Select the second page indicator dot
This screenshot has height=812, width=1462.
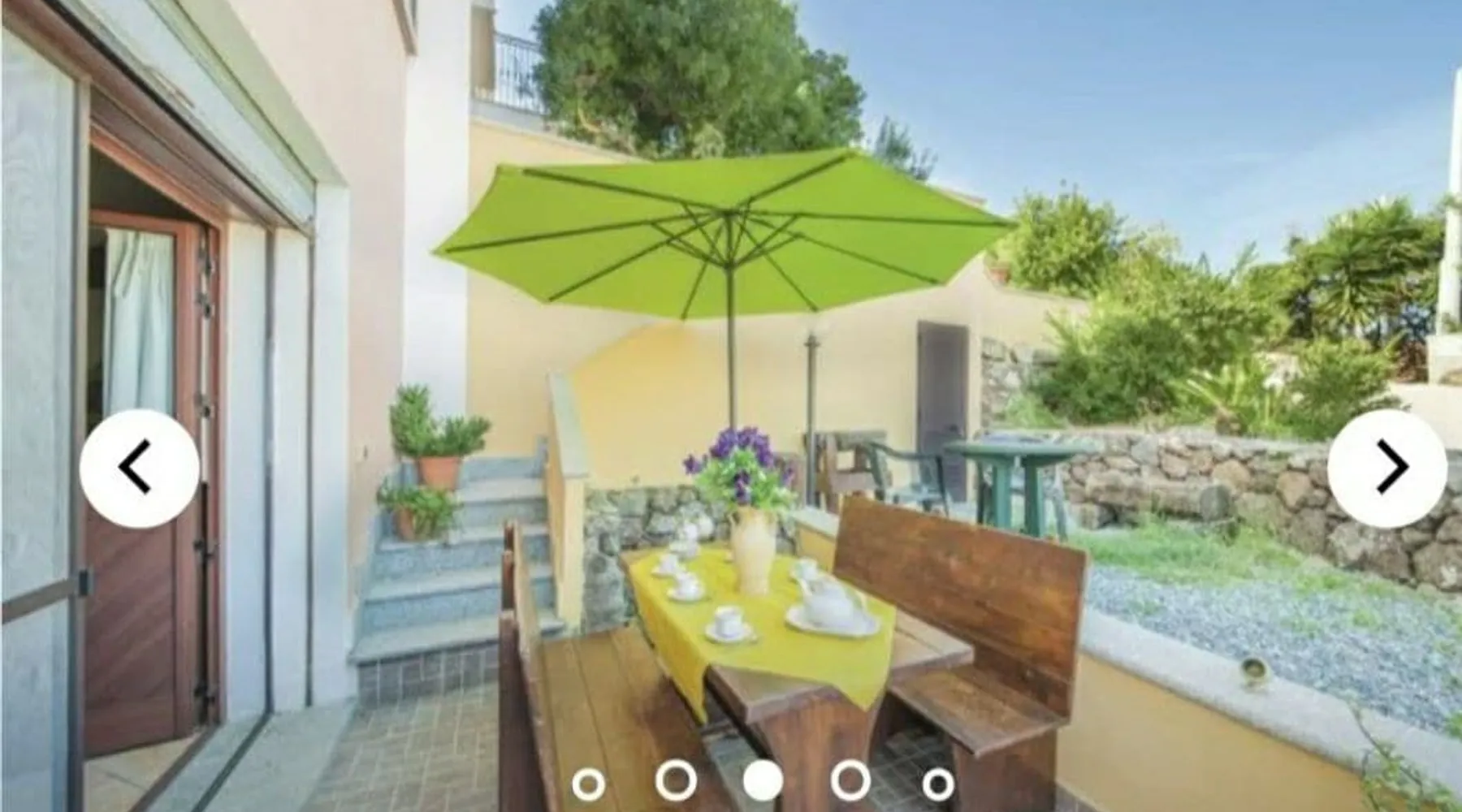(676, 780)
